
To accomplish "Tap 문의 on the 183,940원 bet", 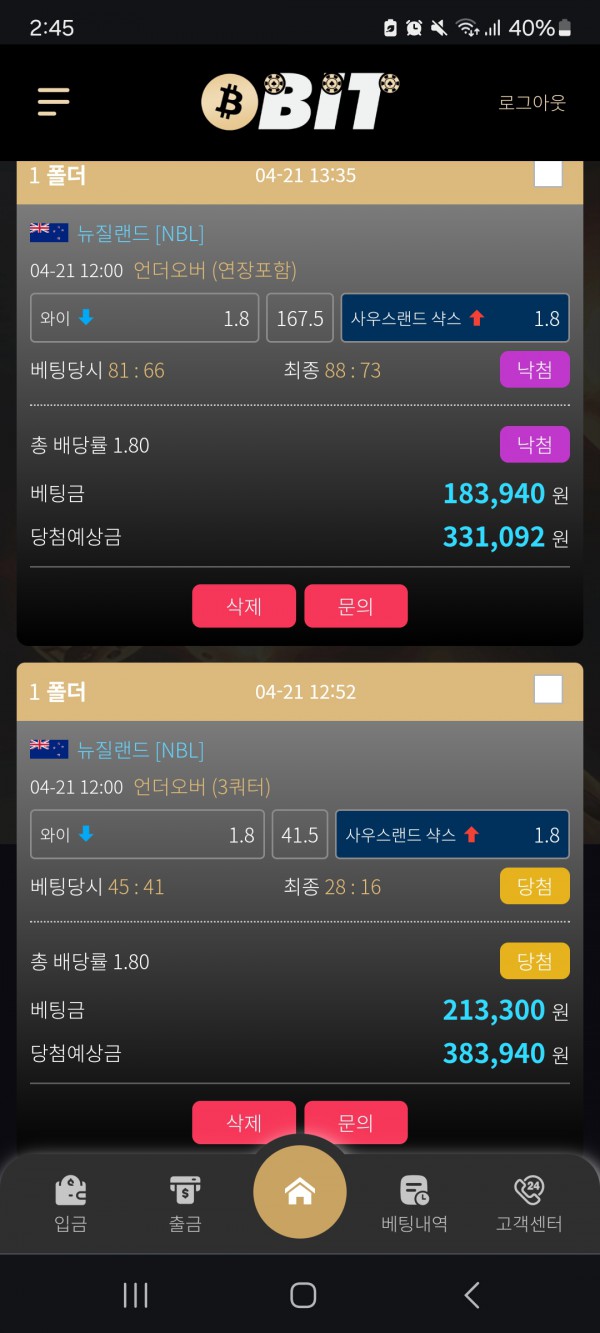I will click(x=356, y=606).
